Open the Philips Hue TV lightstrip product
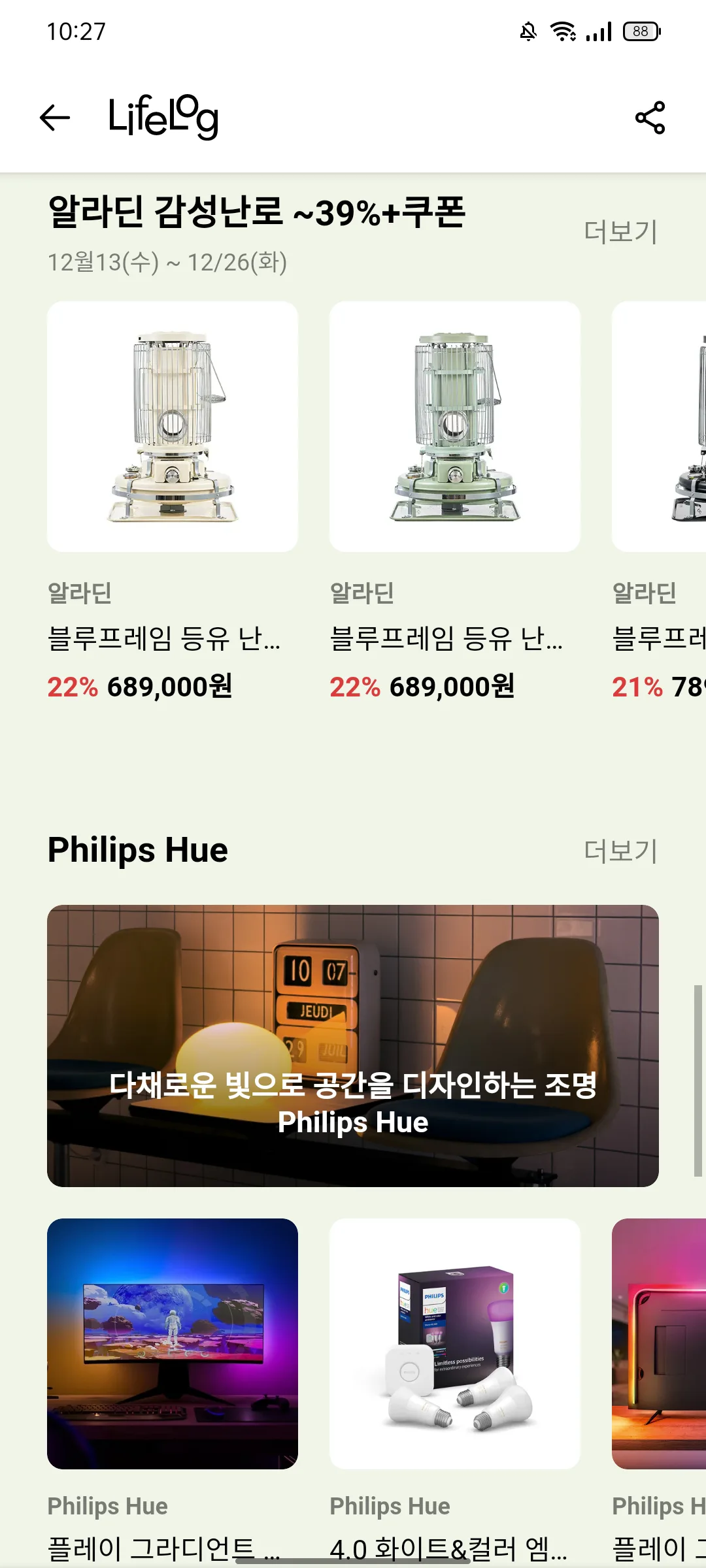Viewport: 706px width, 1568px height. coord(660,1343)
